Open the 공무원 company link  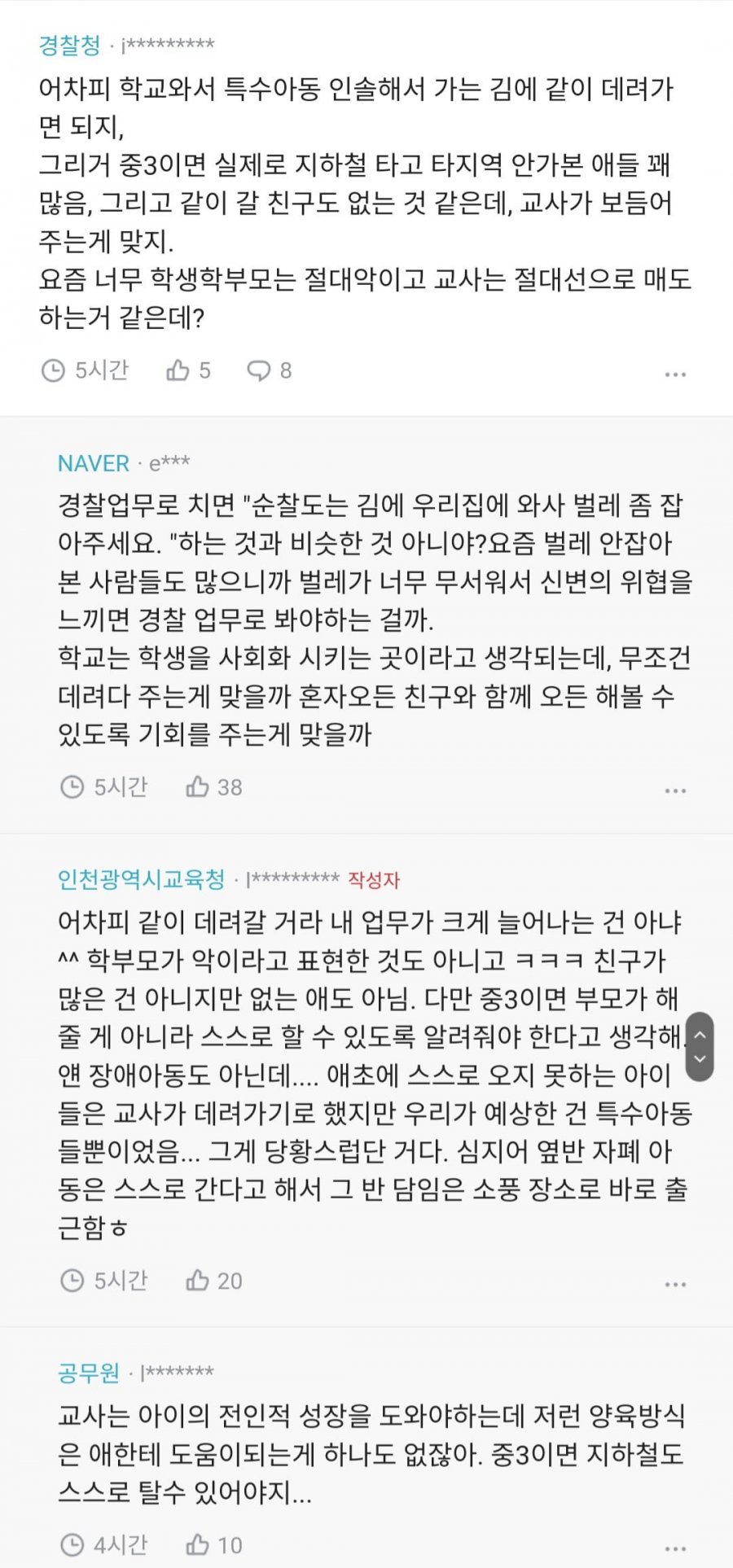click(88, 1373)
